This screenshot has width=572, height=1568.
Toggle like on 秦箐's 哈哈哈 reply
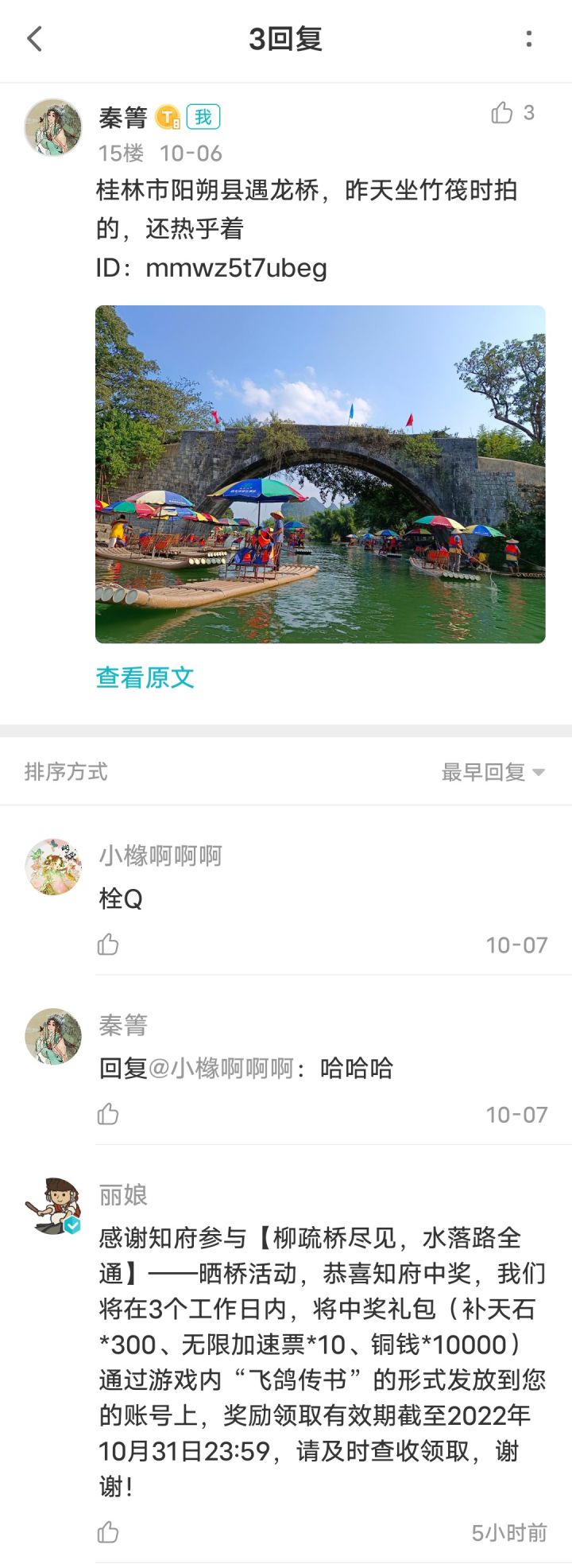pyautogui.click(x=108, y=1115)
